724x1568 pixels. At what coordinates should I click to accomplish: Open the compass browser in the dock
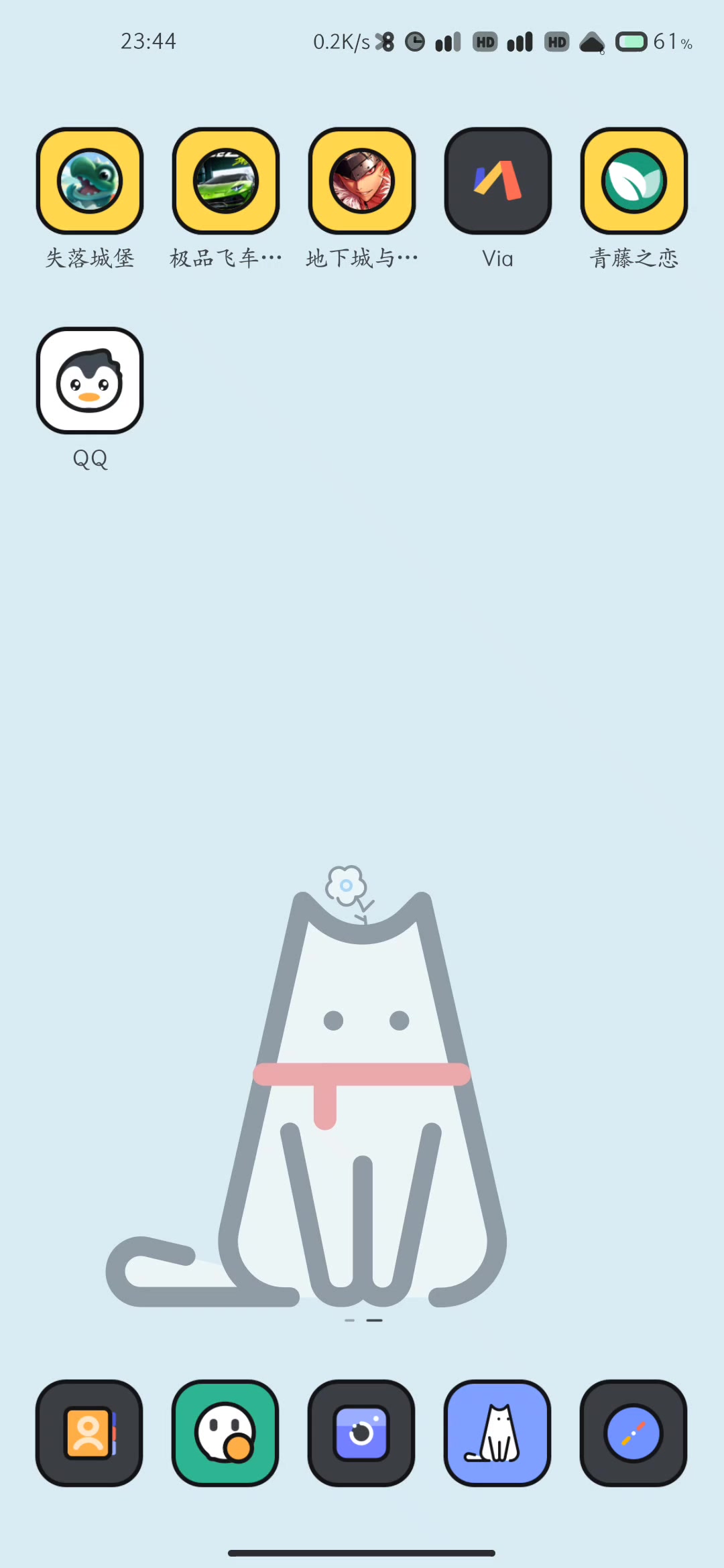(x=633, y=1433)
